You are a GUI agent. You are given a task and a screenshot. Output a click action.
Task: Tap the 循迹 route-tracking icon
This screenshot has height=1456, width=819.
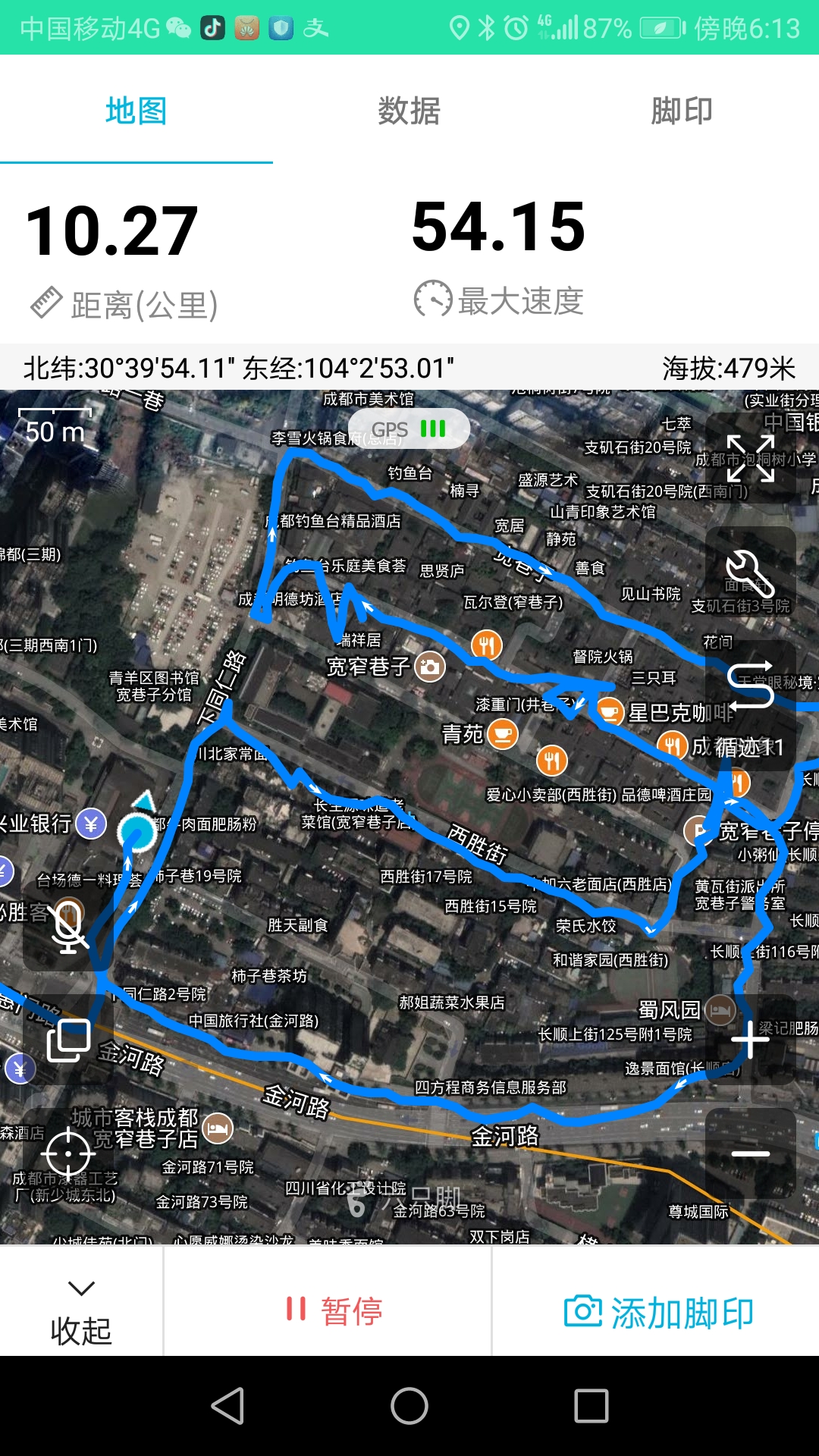tap(750, 686)
